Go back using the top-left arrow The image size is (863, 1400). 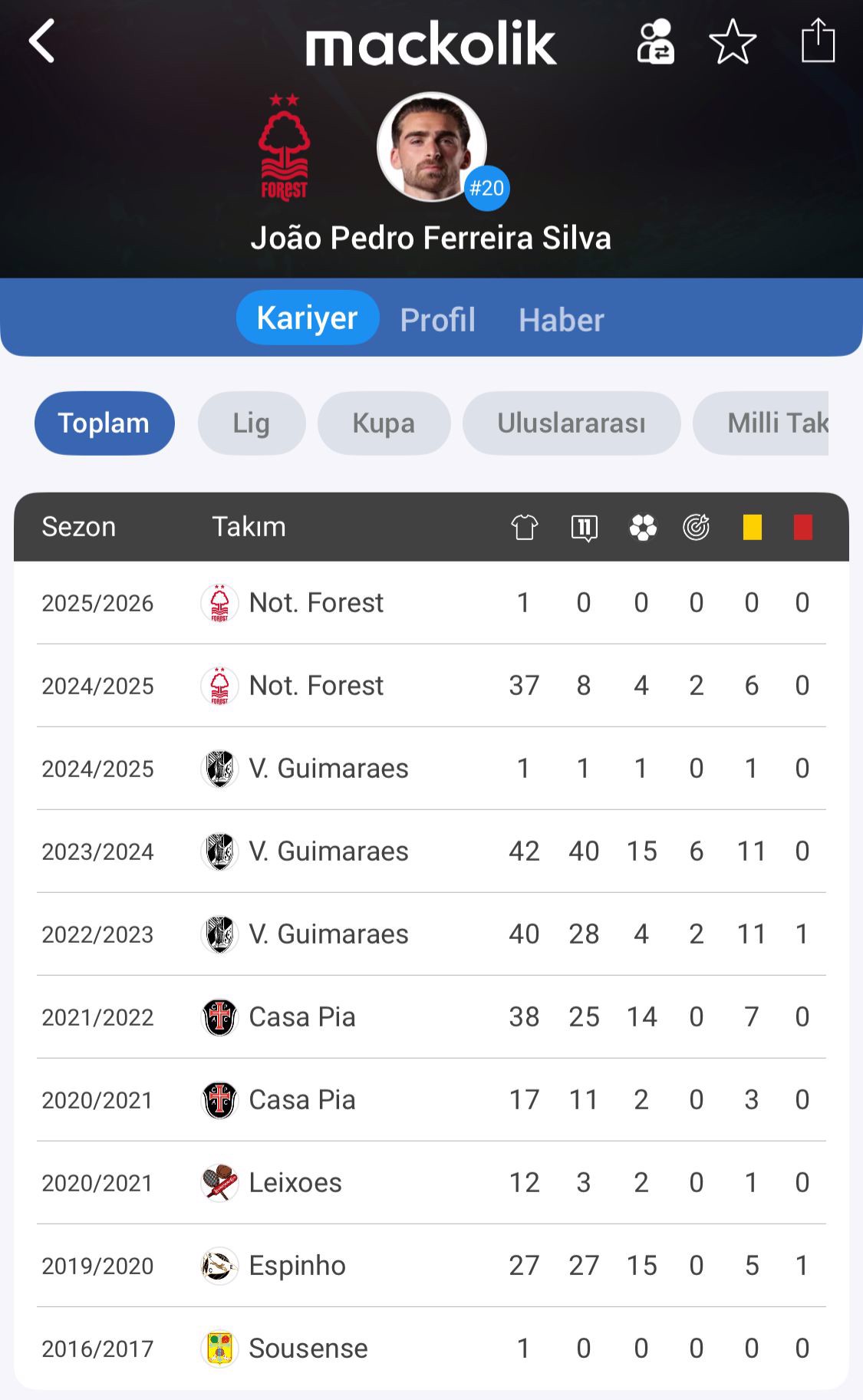[x=41, y=41]
